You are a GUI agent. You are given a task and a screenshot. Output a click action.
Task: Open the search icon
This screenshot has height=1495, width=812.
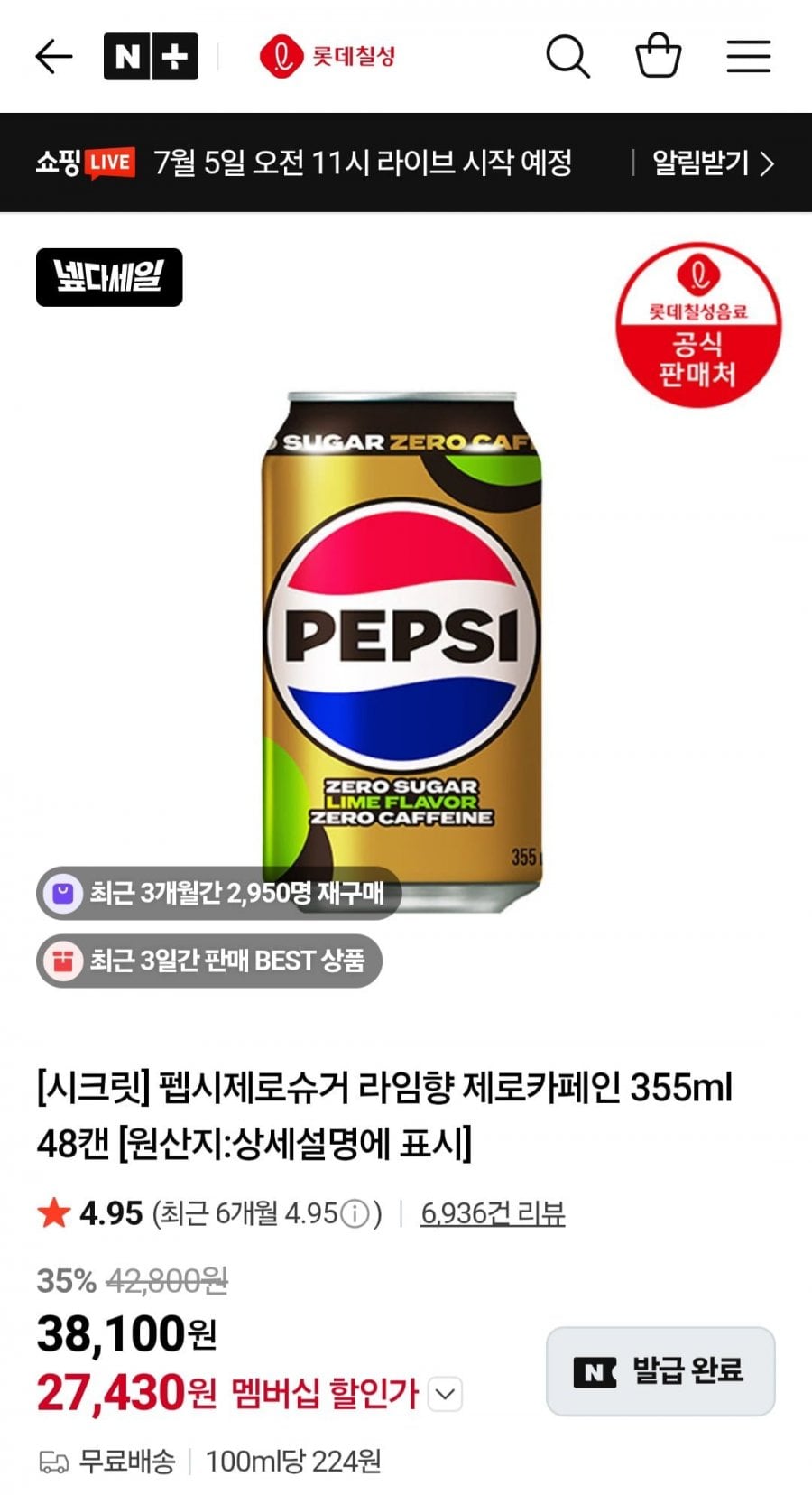click(567, 57)
